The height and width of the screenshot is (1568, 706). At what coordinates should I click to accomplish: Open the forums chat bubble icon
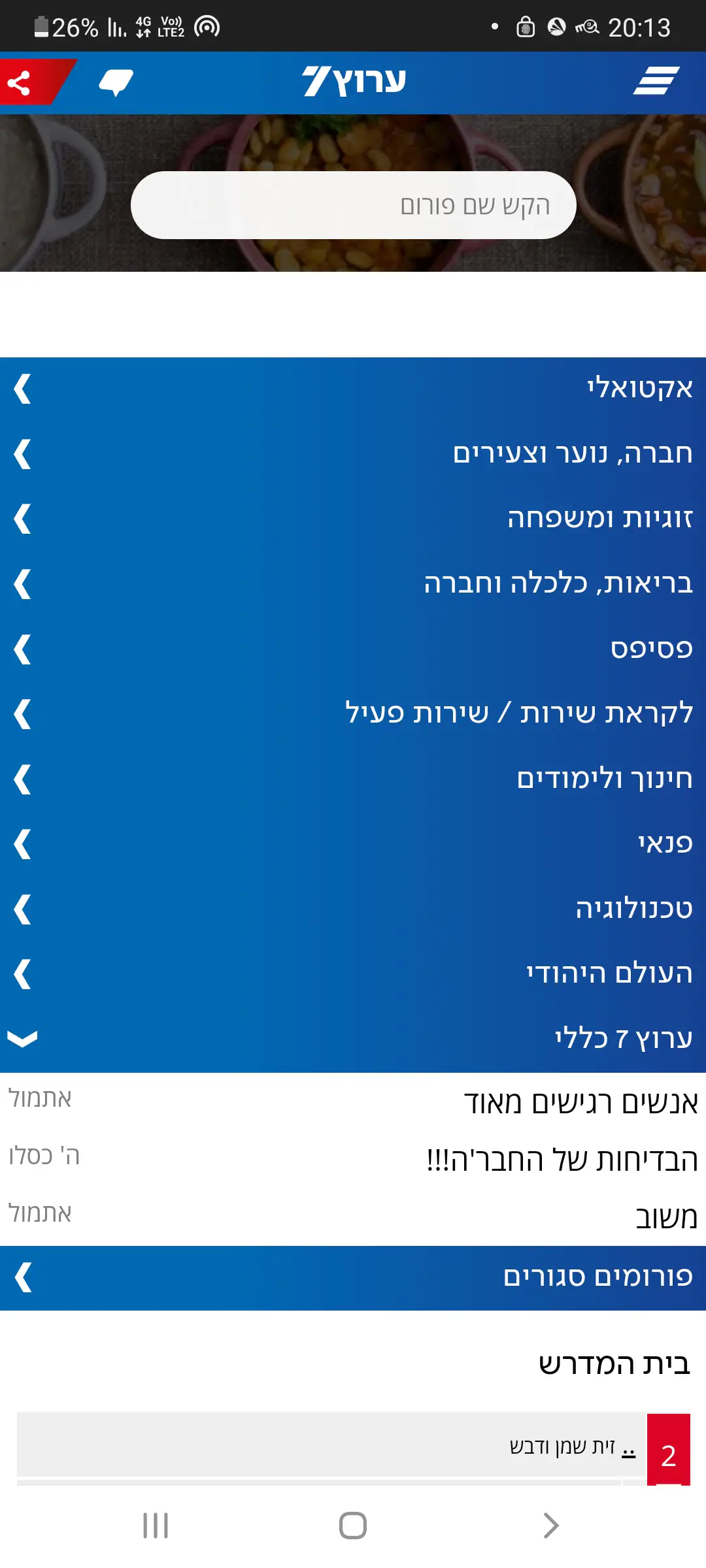click(x=116, y=82)
